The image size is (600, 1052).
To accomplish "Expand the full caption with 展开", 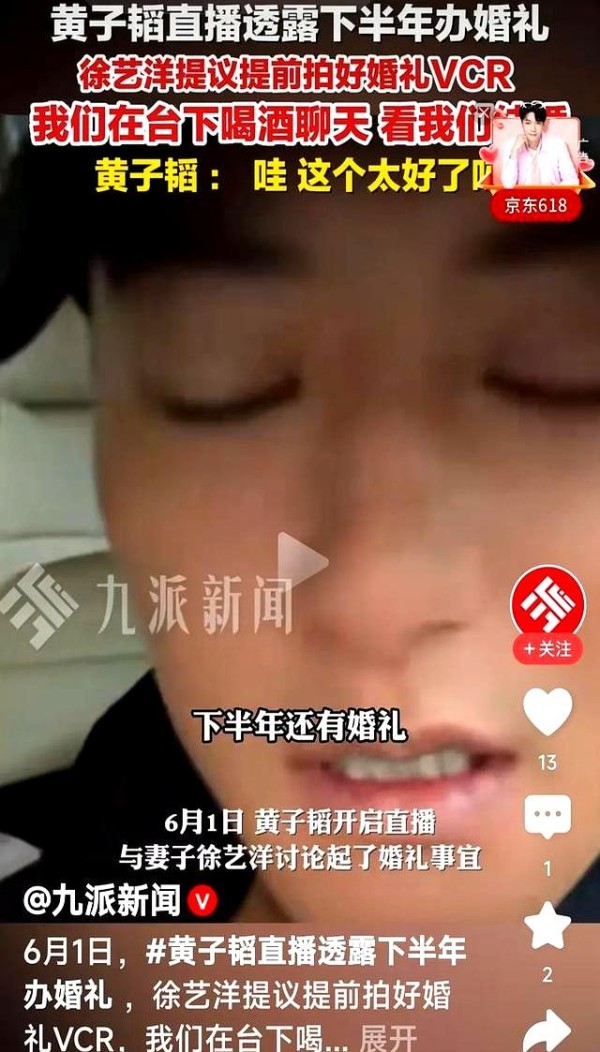I will pyautogui.click(x=390, y=1037).
